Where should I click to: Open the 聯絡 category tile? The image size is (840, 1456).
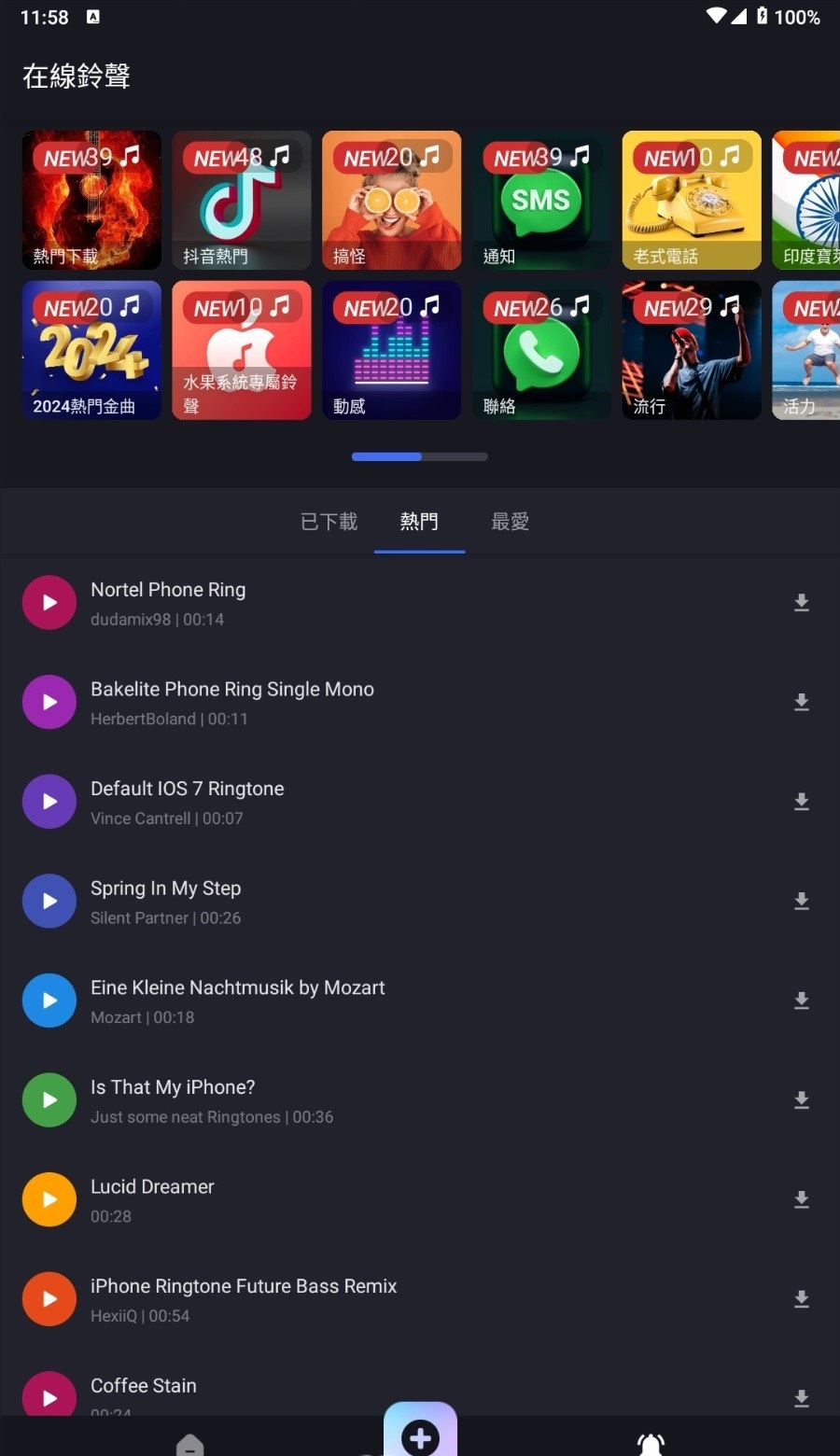(x=541, y=350)
